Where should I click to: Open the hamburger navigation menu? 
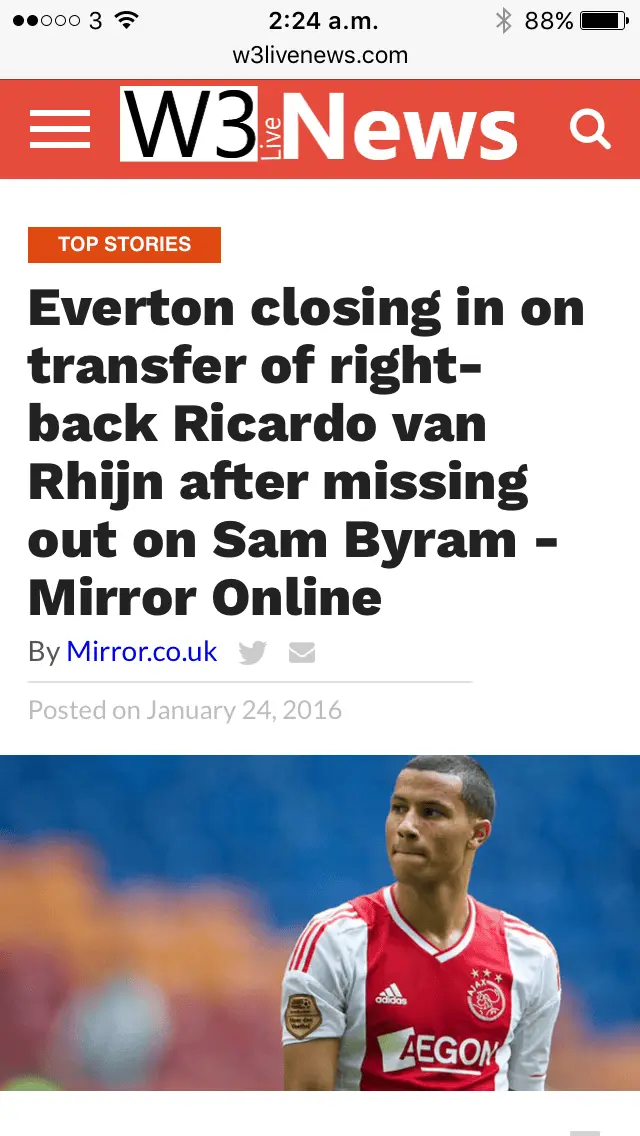tap(60, 130)
